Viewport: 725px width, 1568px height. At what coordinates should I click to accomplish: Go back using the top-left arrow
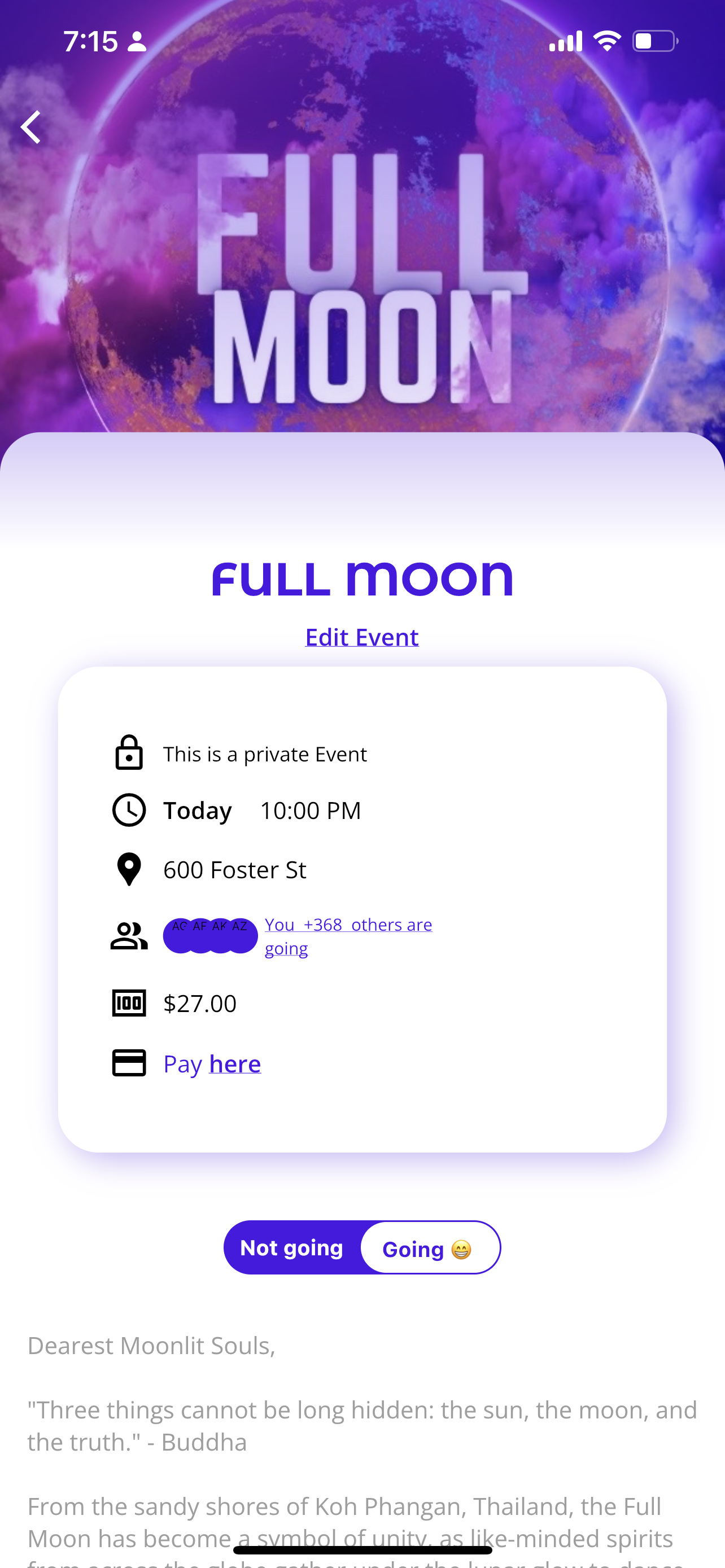[30, 127]
